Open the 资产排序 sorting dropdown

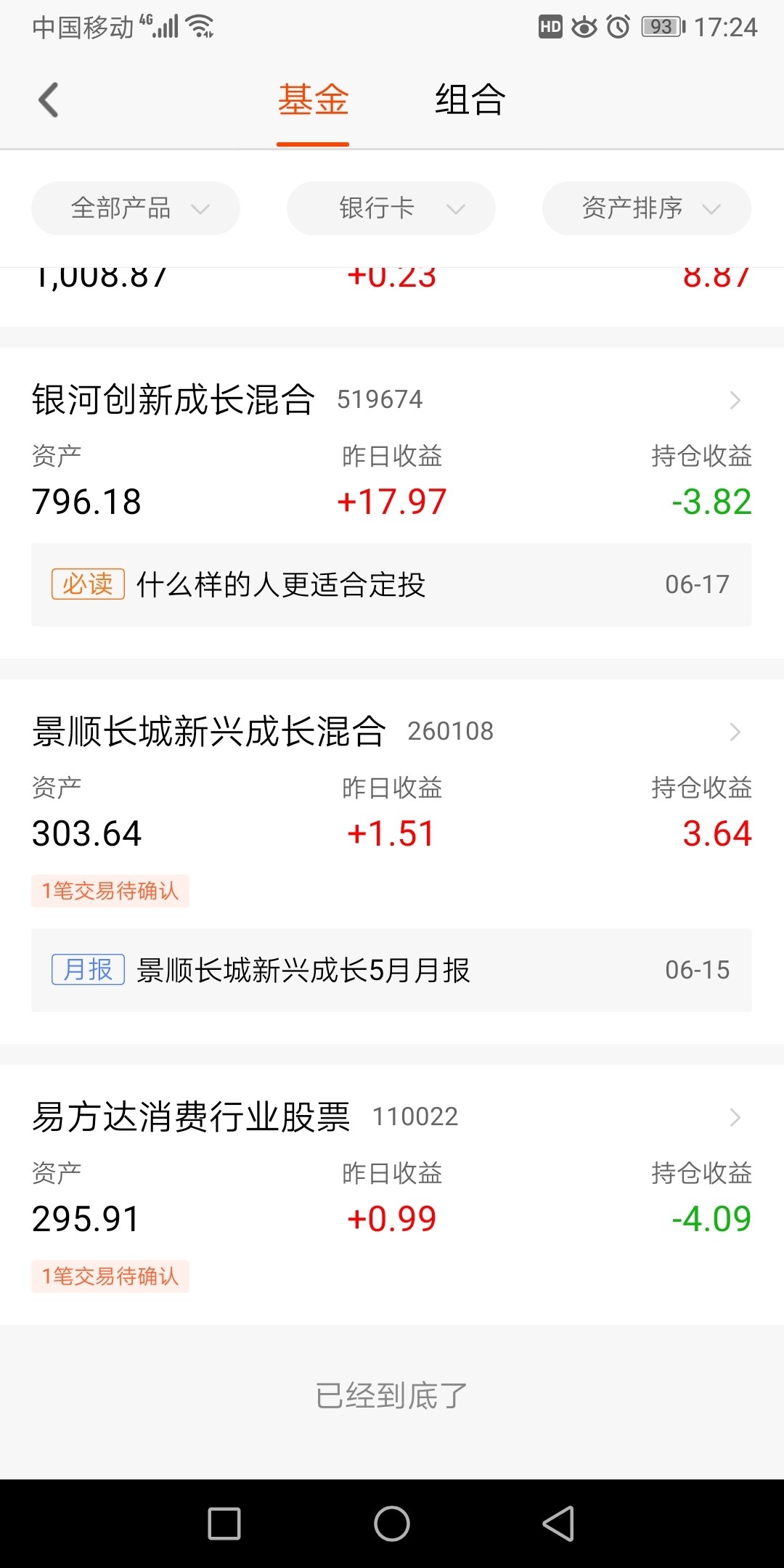pyautogui.click(x=645, y=208)
